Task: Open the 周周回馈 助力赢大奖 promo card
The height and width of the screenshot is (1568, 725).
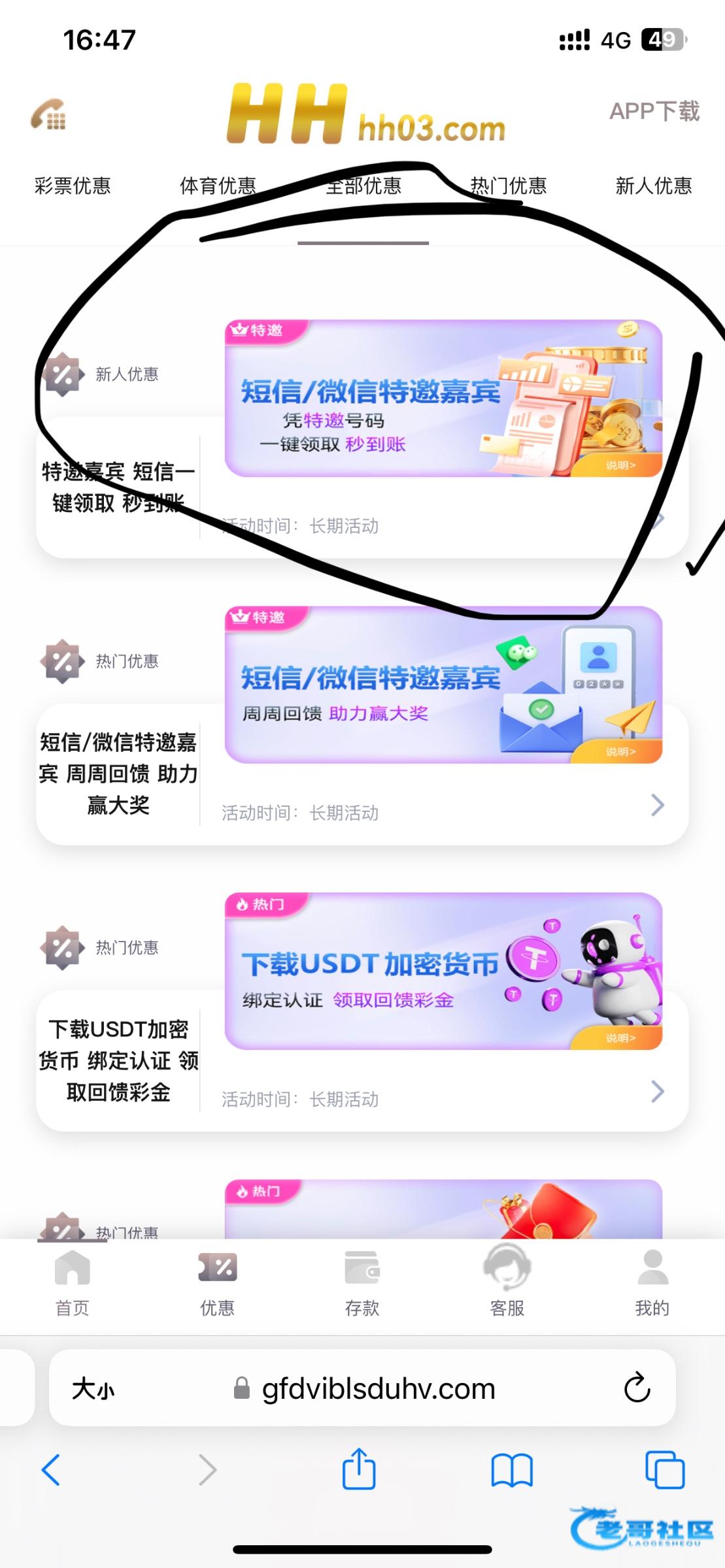Action: [443, 685]
